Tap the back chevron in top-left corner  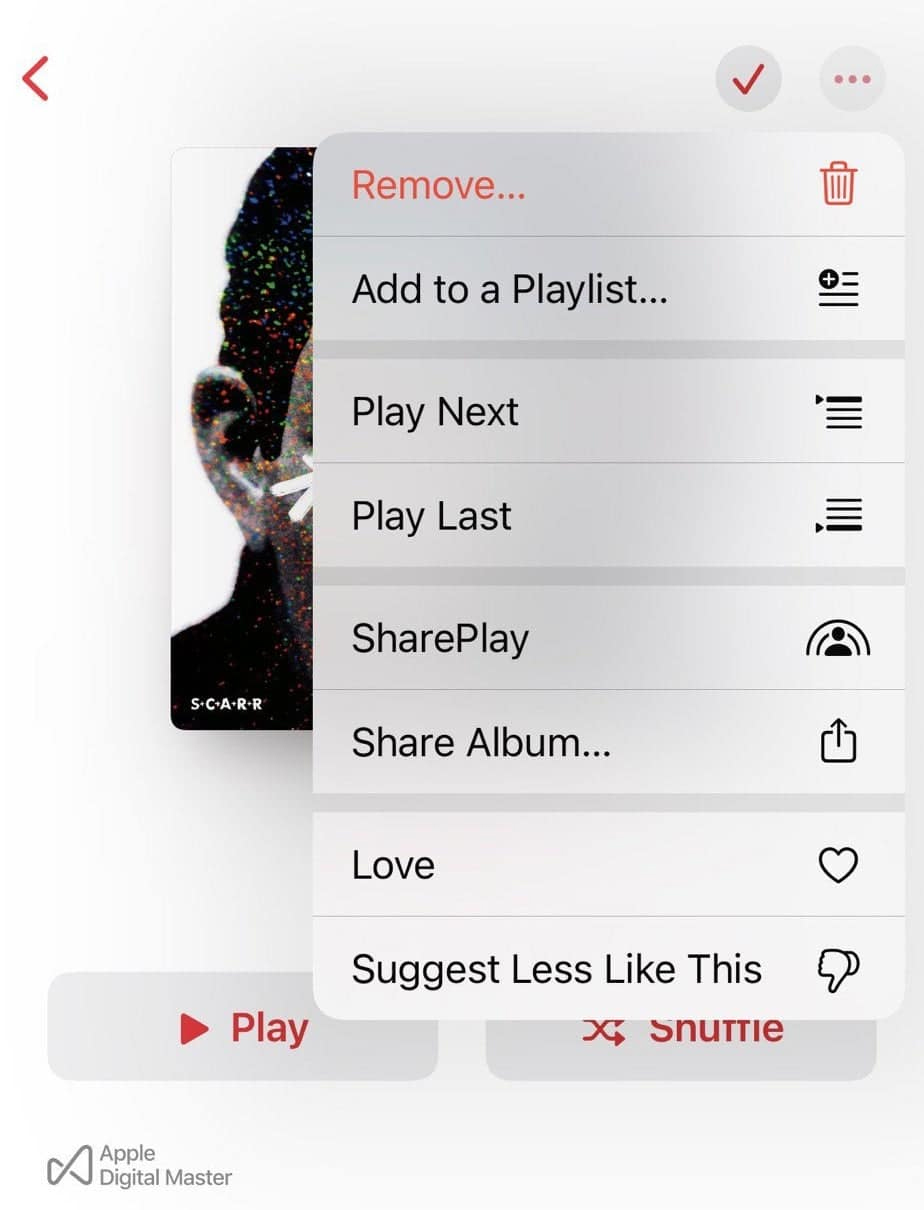(35, 78)
